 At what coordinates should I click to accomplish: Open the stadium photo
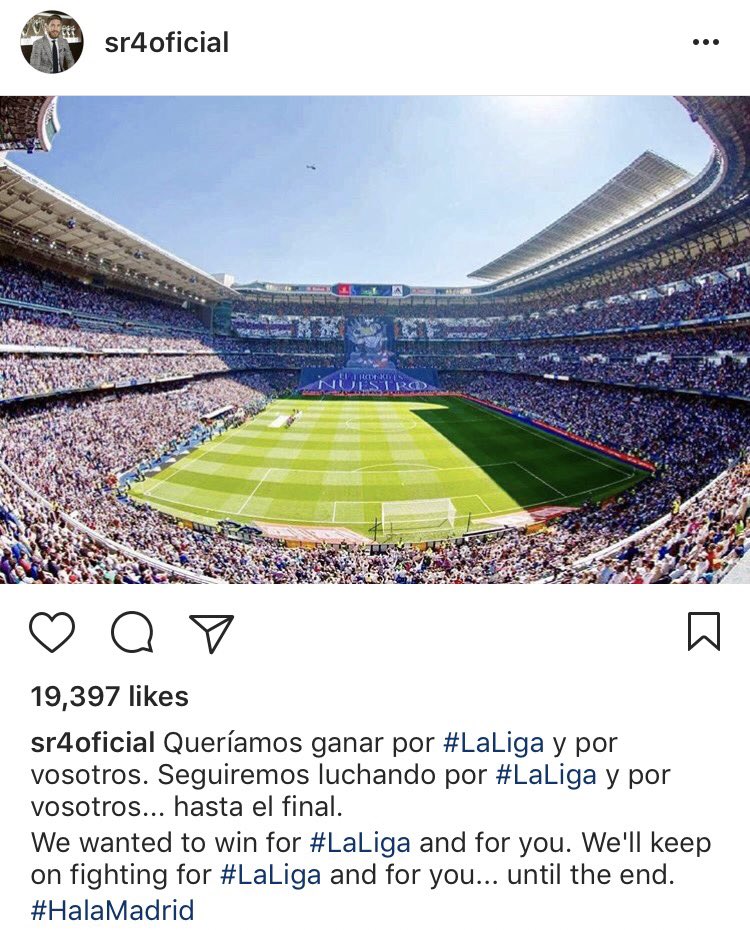pos(375,340)
